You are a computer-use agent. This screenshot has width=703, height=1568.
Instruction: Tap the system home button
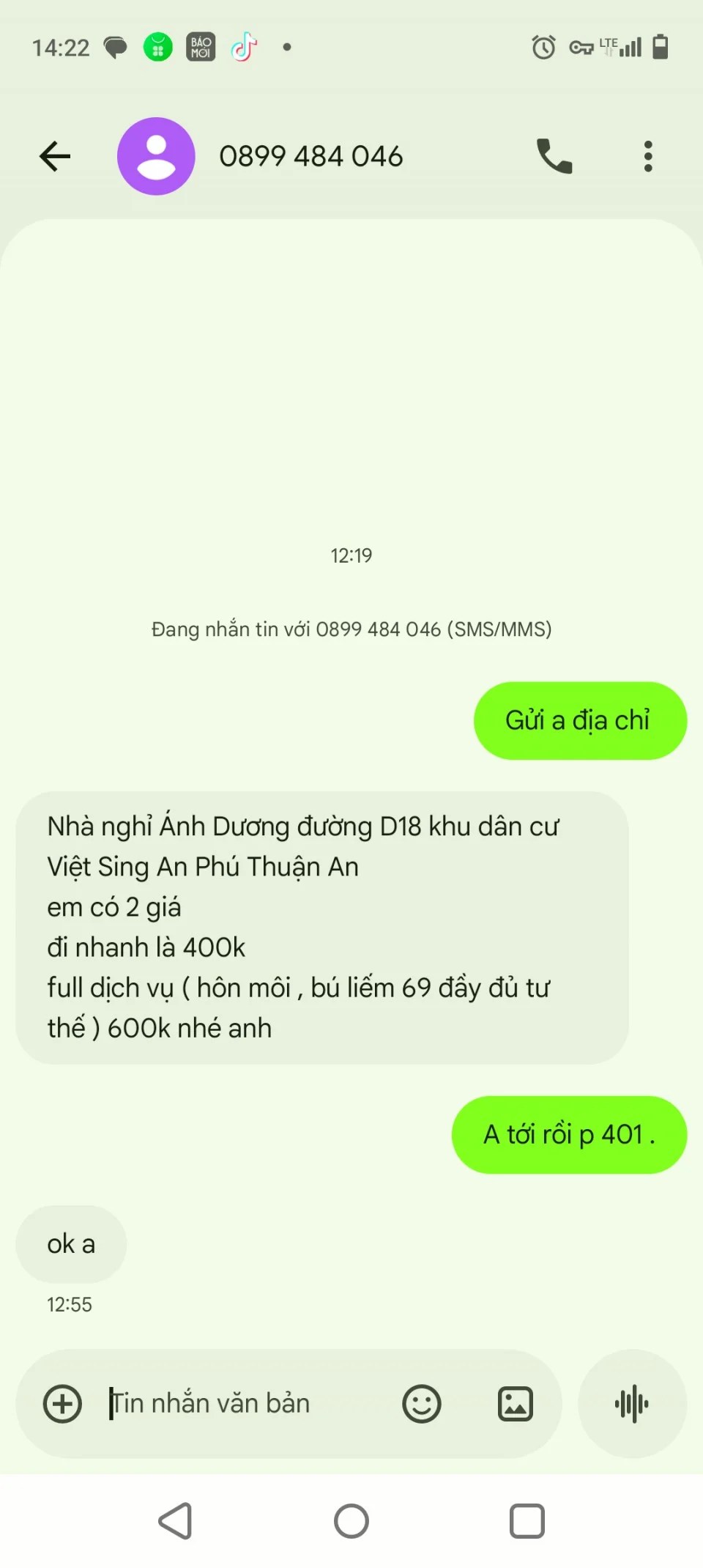[x=351, y=1521]
